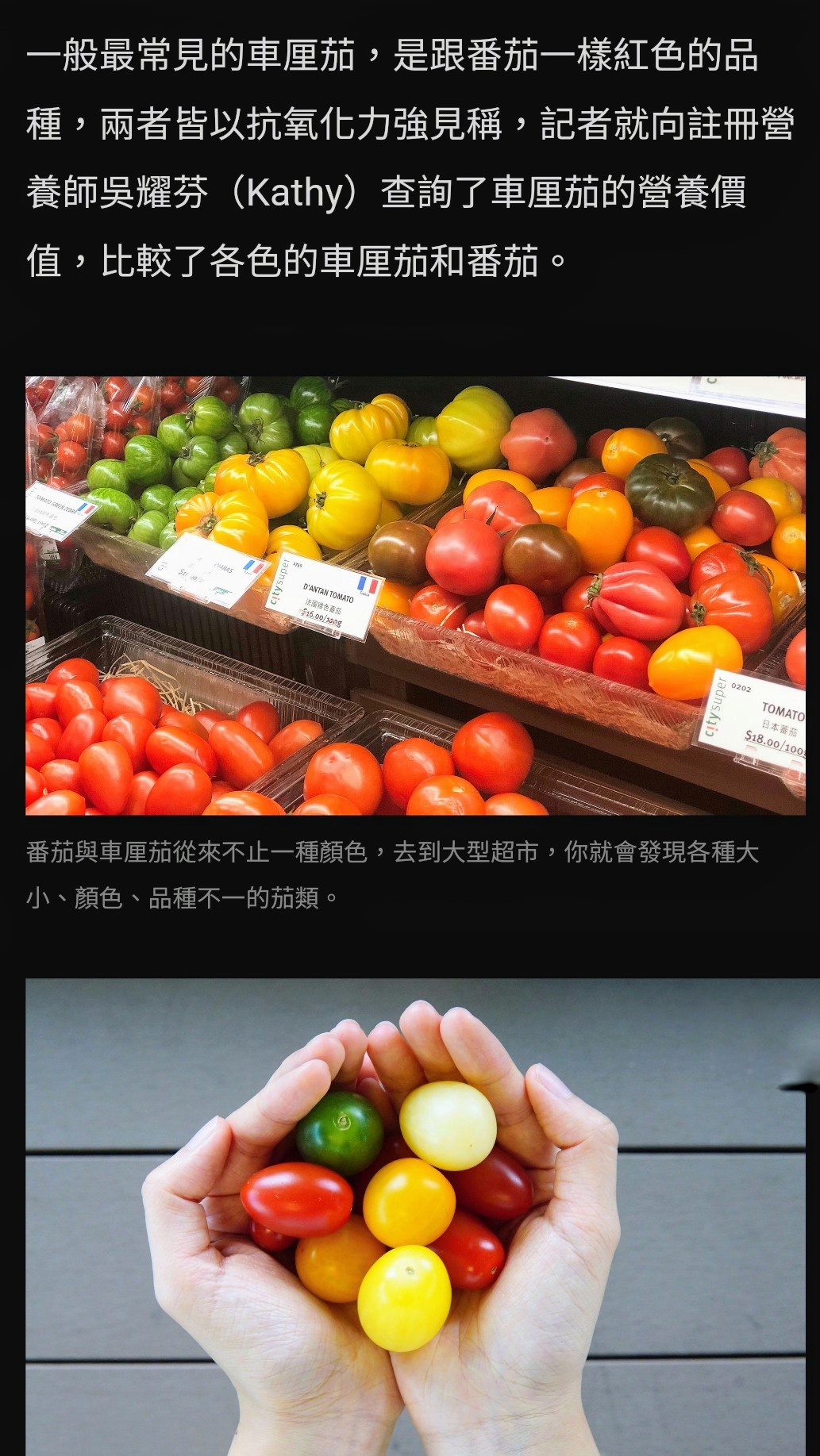Viewport: 820px width, 1456px height.
Task: Open the supermarket tomato display photo
Action: coord(415,595)
